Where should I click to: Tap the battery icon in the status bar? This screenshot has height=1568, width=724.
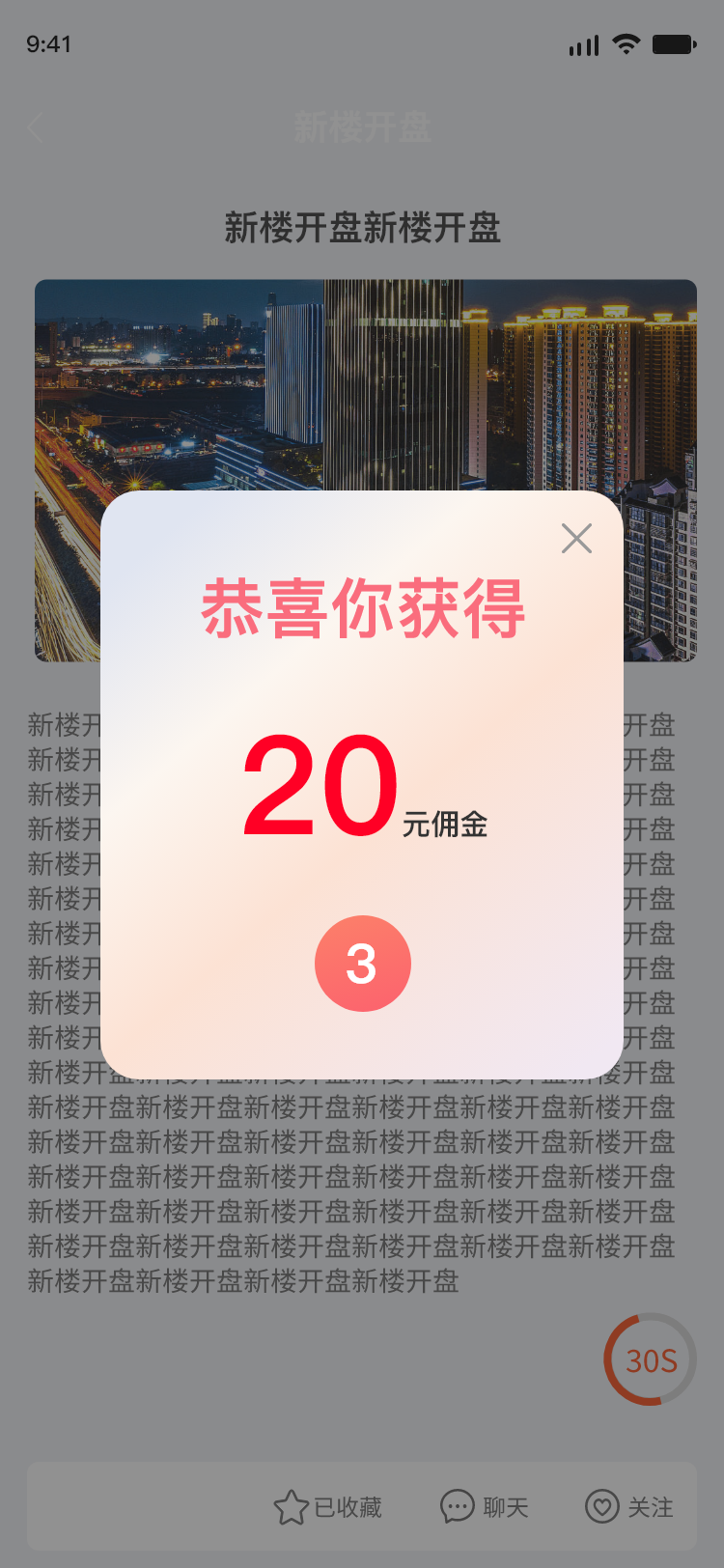[x=670, y=43]
